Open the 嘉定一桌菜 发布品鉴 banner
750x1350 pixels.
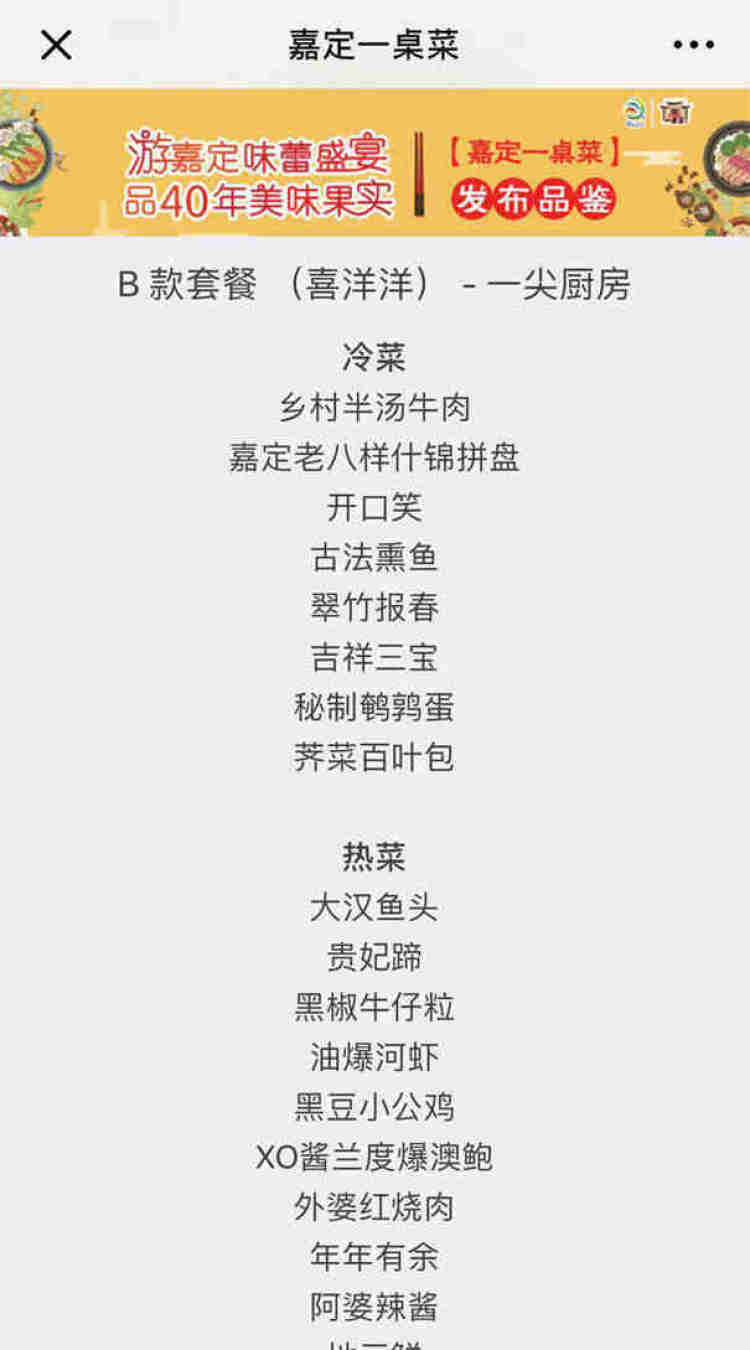375,163
